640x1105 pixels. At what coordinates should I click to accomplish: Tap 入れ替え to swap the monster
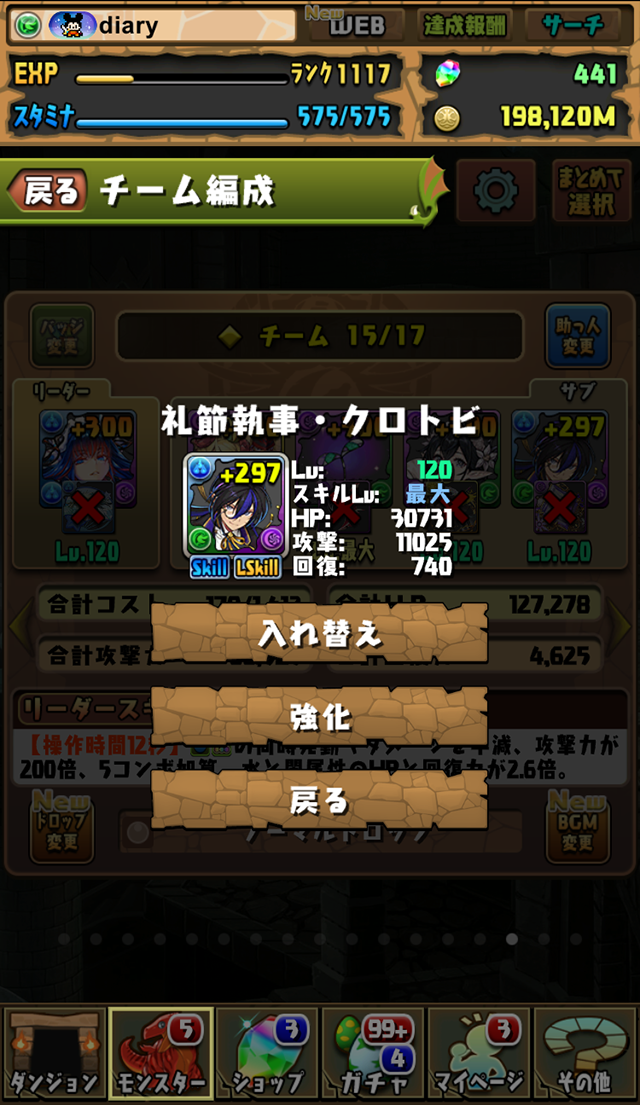click(319, 634)
